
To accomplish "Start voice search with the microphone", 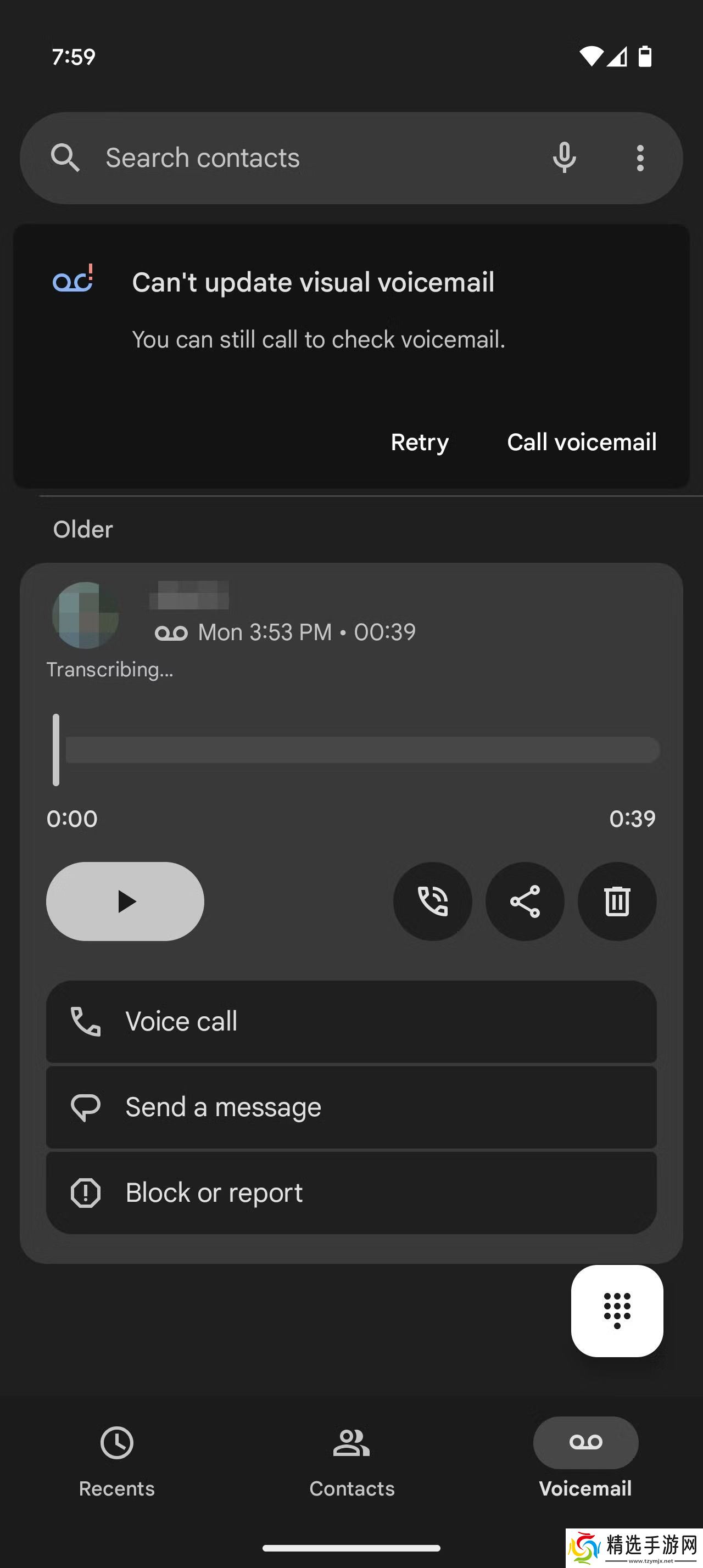I will pos(563,158).
